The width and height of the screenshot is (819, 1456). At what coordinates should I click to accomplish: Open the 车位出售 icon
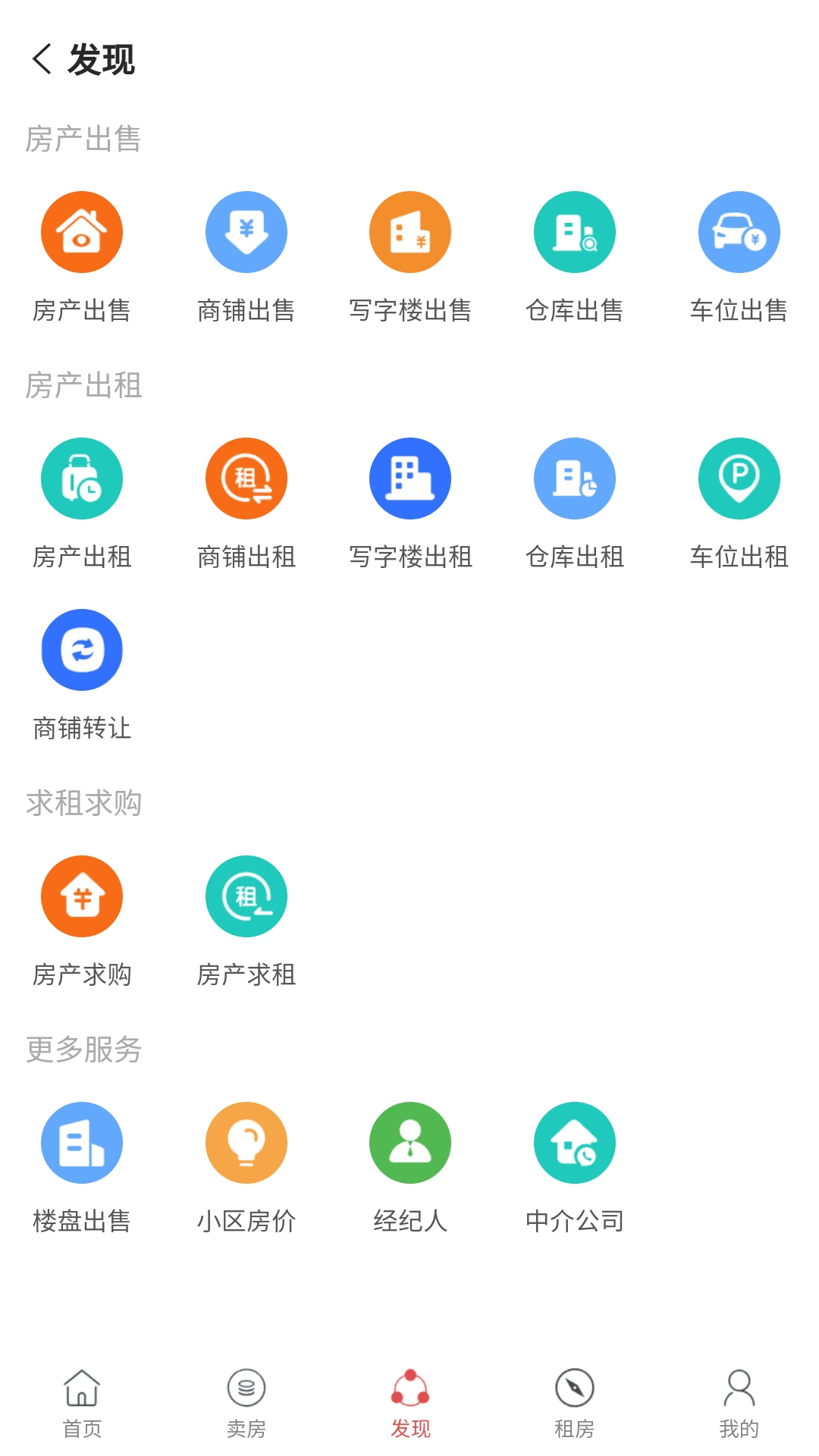737,231
